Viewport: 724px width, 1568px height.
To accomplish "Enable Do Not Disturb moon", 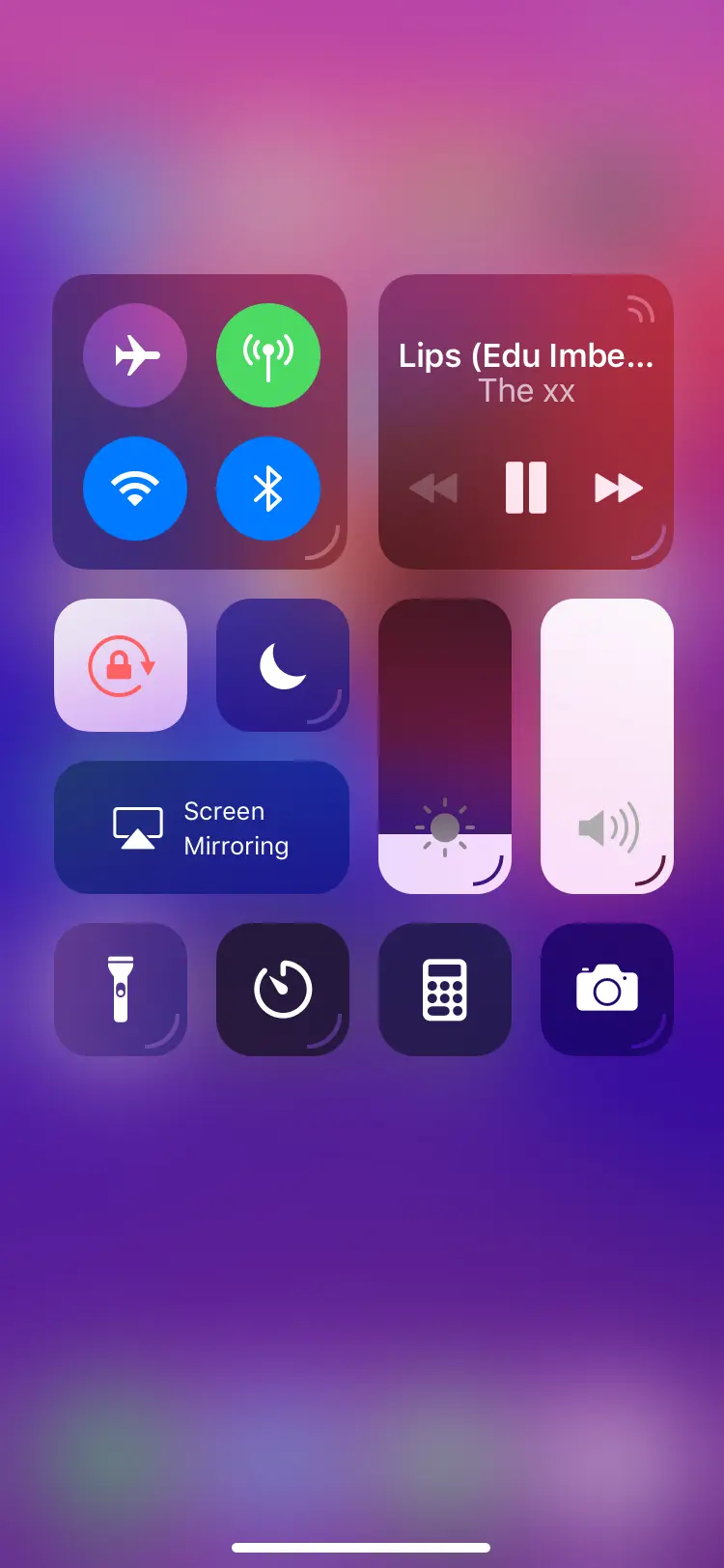I will click(x=282, y=665).
